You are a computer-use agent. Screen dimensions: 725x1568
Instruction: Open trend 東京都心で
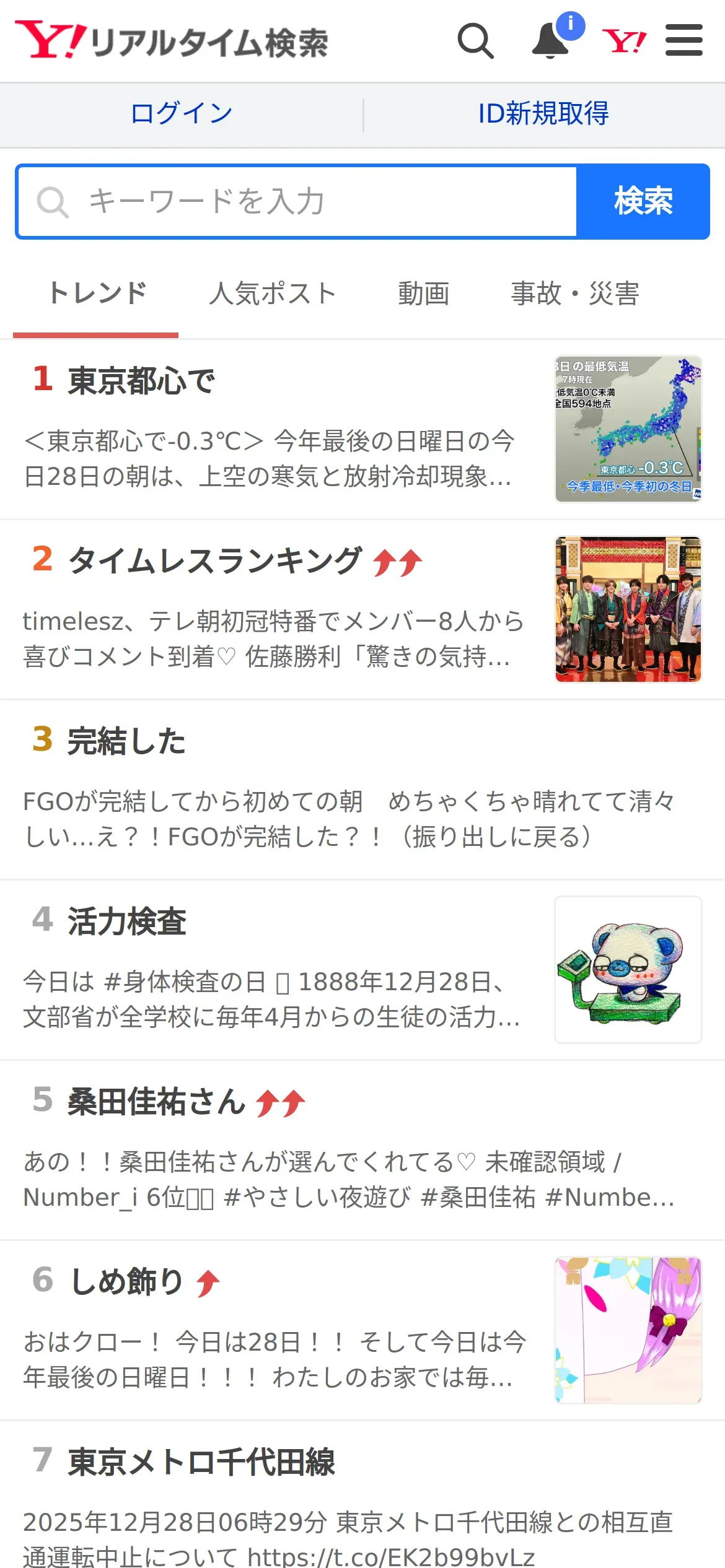tap(141, 380)
